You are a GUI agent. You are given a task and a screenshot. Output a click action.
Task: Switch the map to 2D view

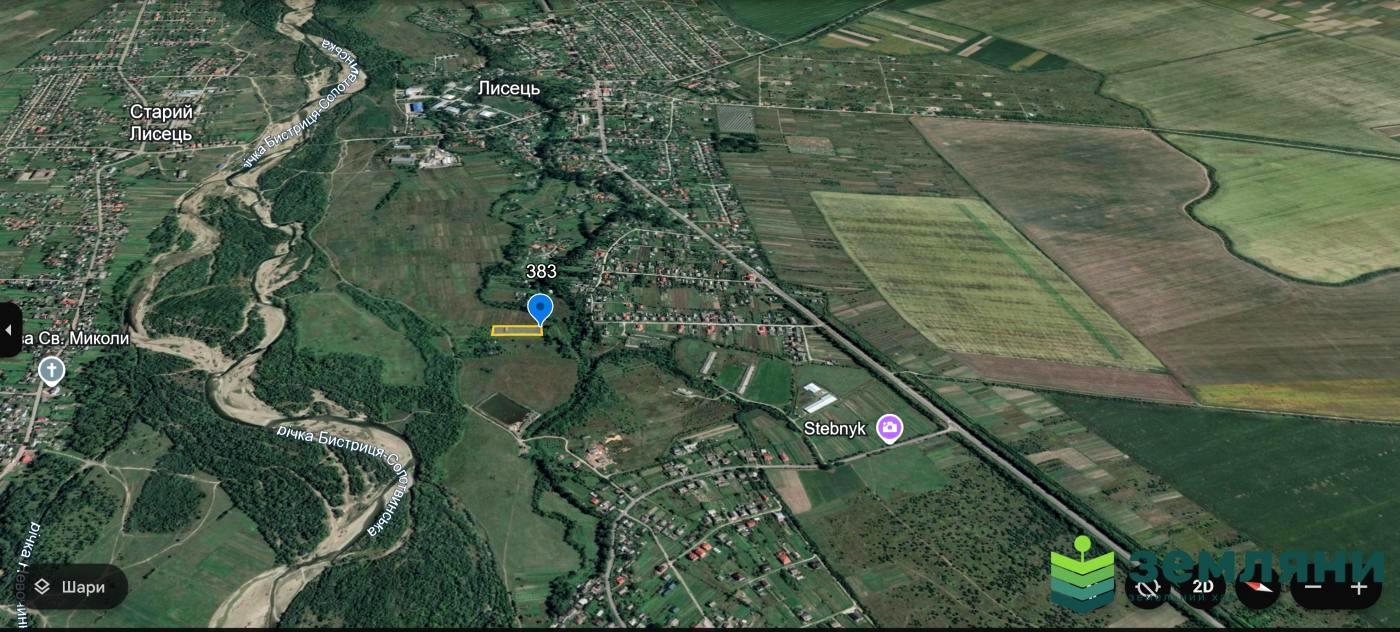click(x=1204, y=587)
